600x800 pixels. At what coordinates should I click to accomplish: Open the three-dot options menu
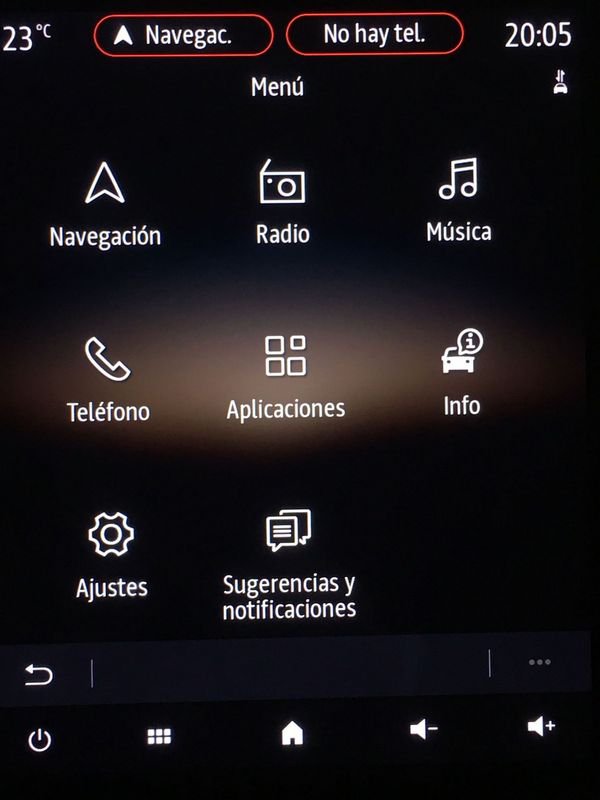540,662
